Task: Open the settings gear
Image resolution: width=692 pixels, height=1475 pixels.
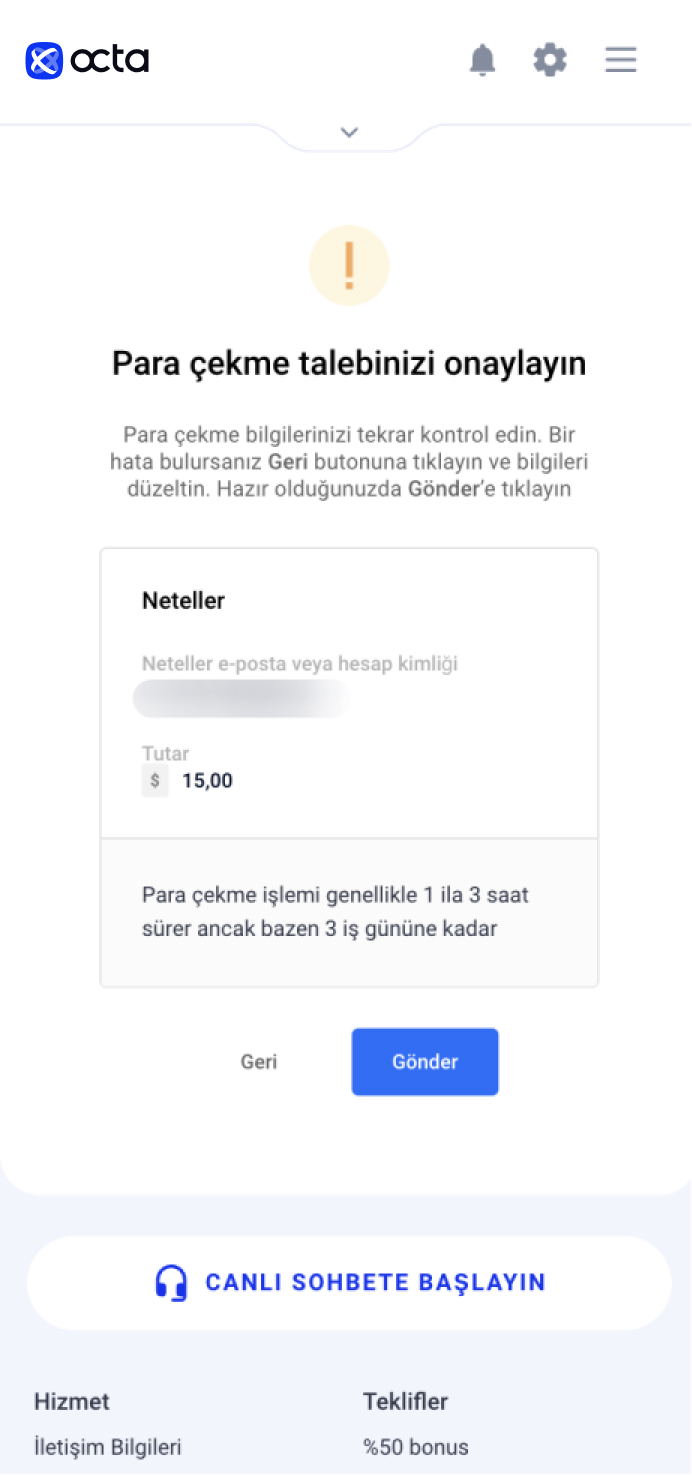Action: click(550, 60)
